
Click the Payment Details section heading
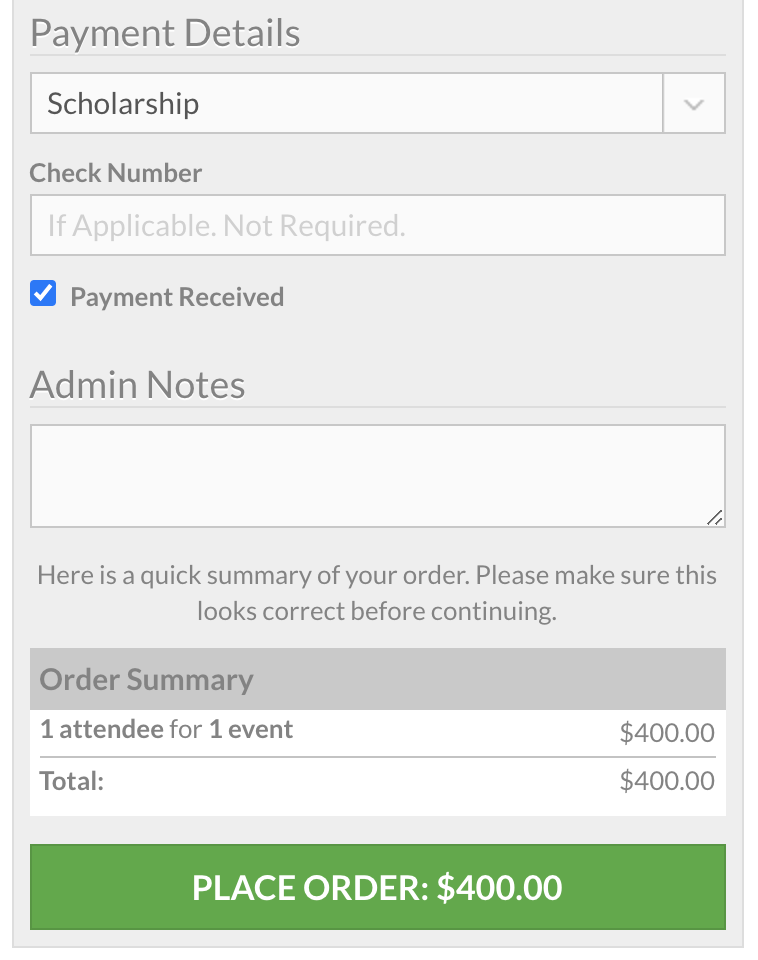pyautogui.click(x=165, y=32)
